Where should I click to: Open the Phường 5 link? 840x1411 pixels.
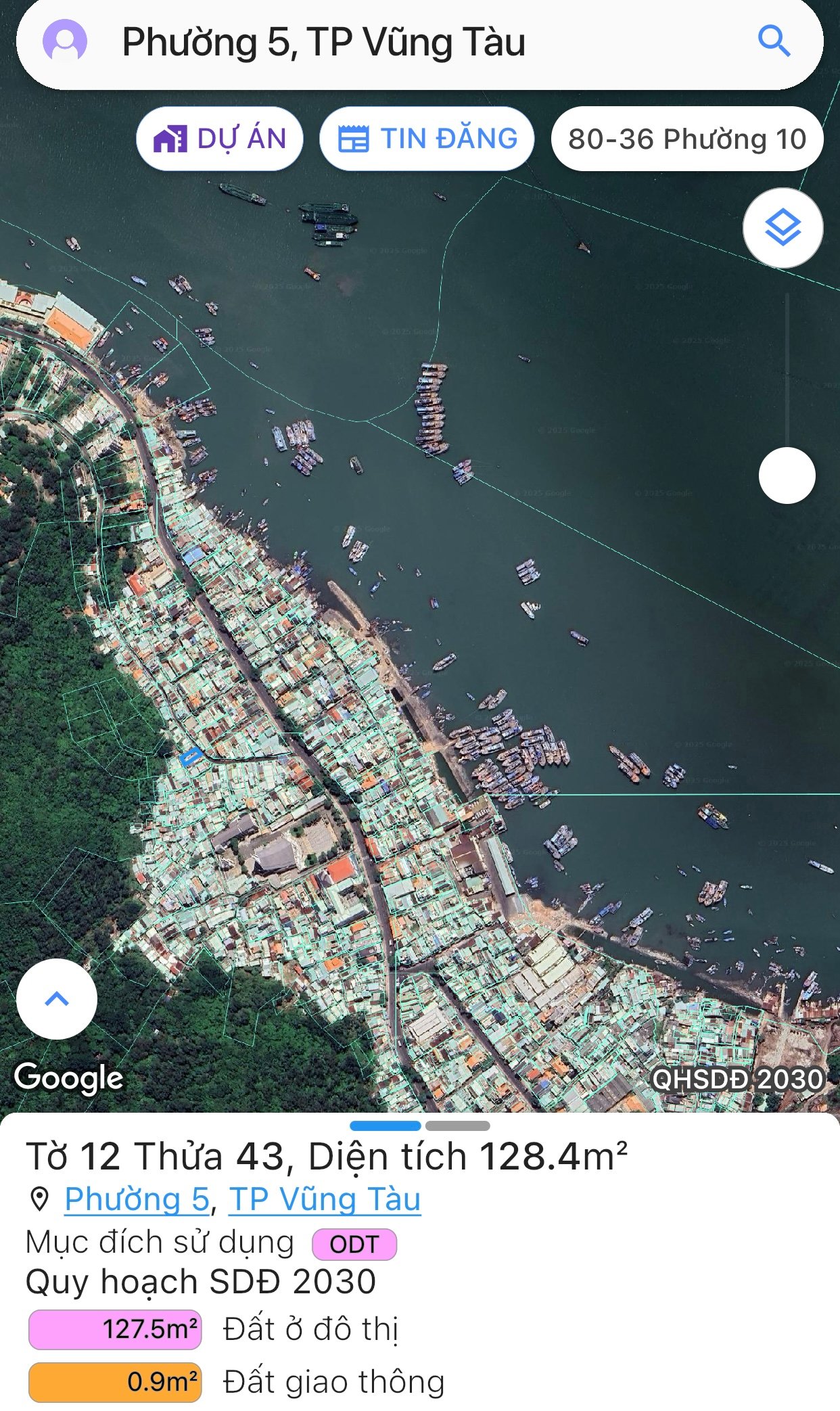pos(137,1199)
